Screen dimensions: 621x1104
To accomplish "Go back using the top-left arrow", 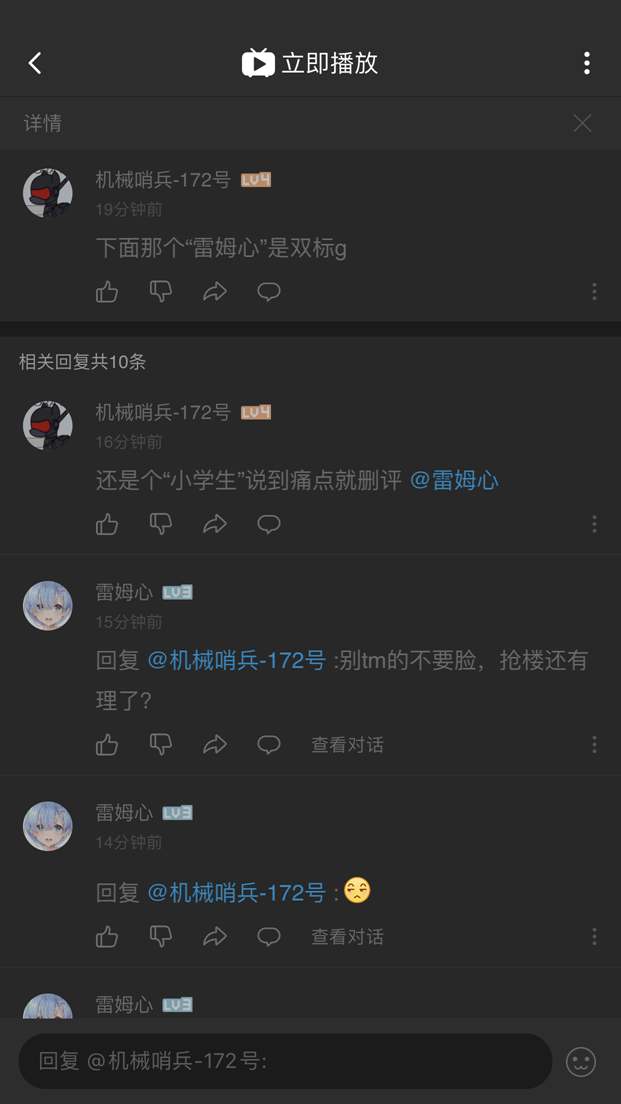I will click(x=35, y=63).
